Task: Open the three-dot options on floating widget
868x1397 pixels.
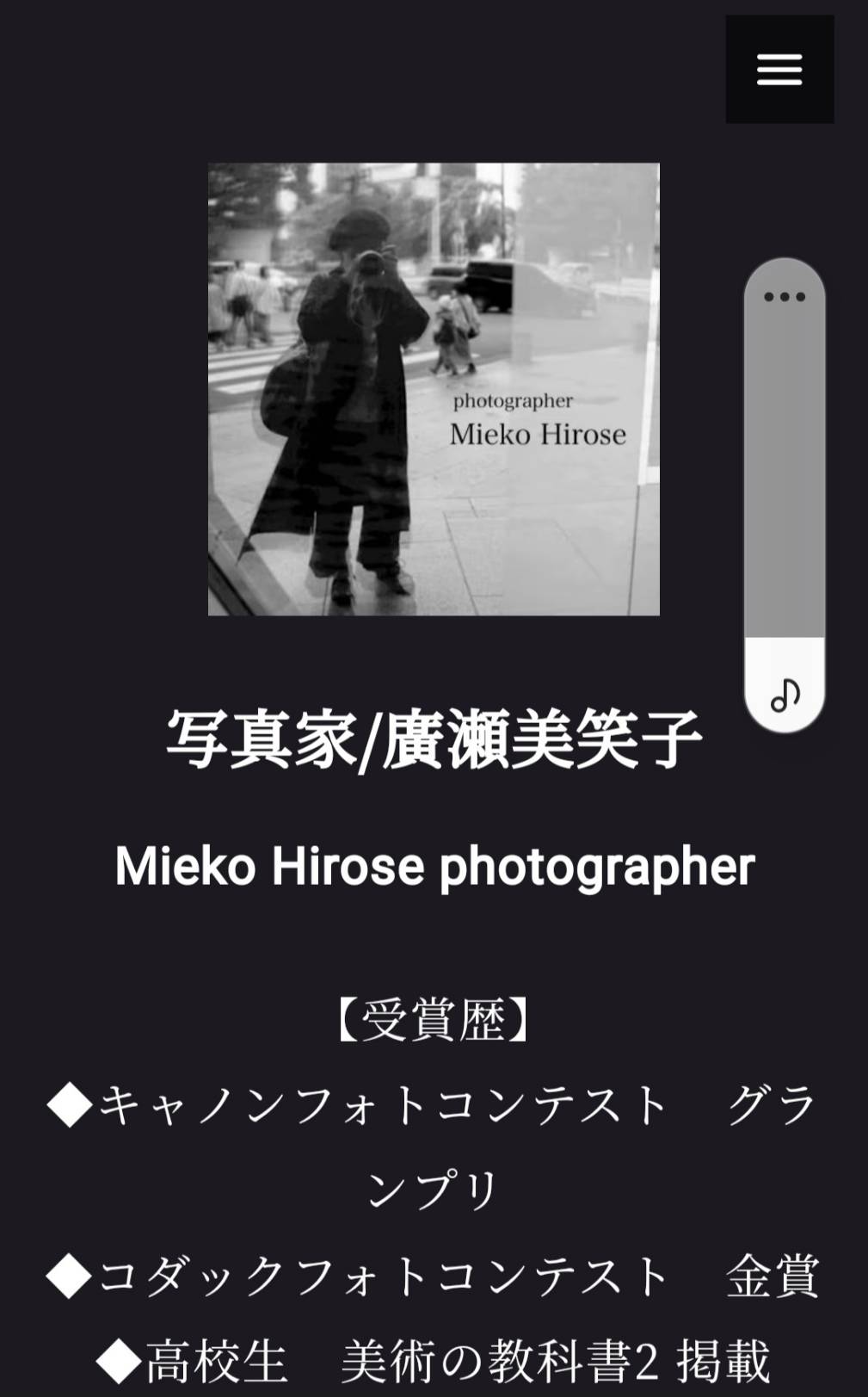Action: click(785, 297)
